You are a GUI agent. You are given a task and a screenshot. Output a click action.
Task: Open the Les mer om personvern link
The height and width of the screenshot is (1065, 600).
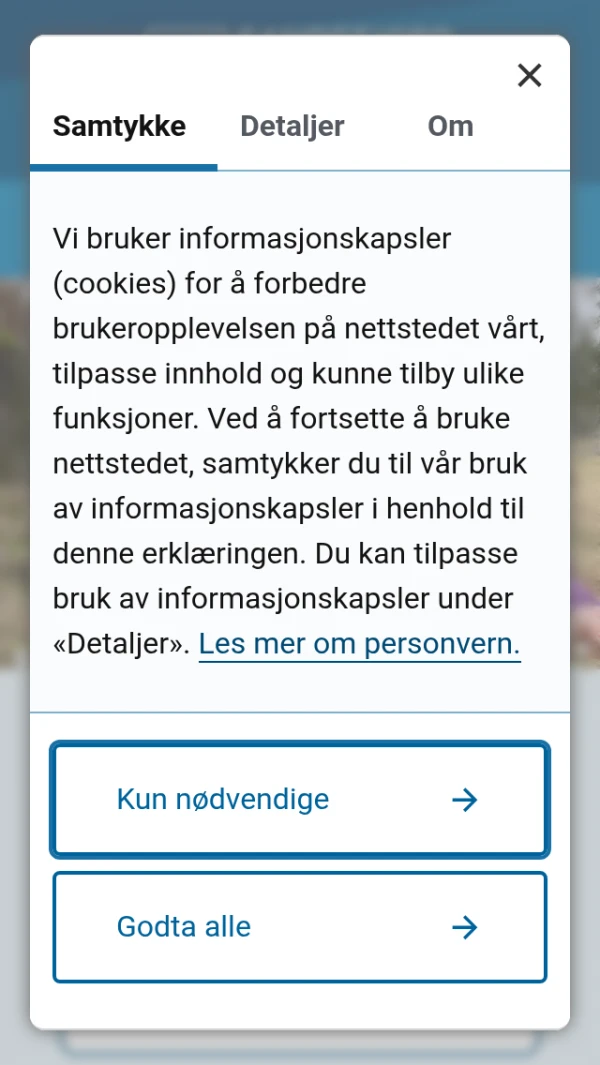[359, 644]
